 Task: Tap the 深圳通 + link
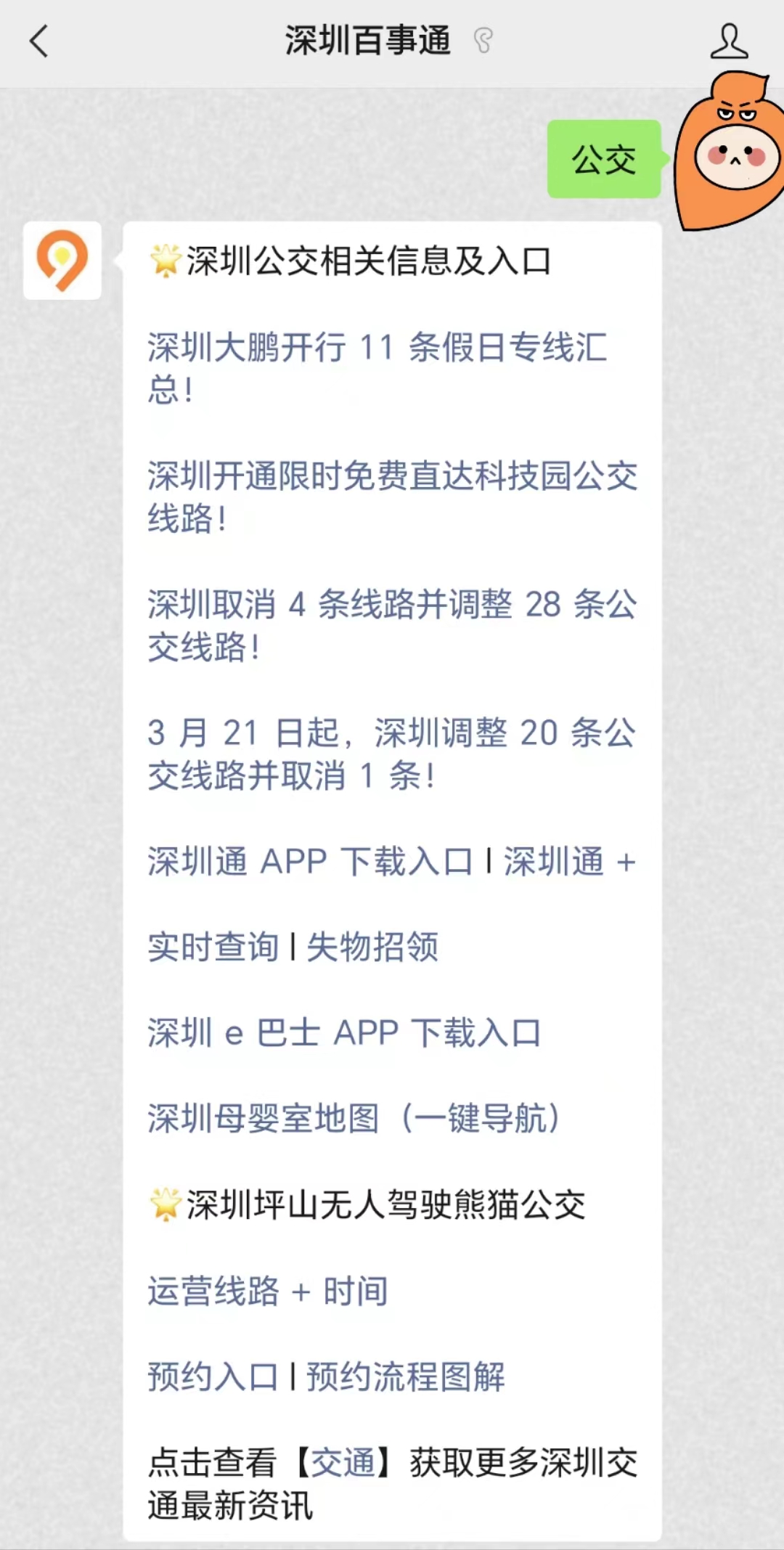[x=569, y=862]
